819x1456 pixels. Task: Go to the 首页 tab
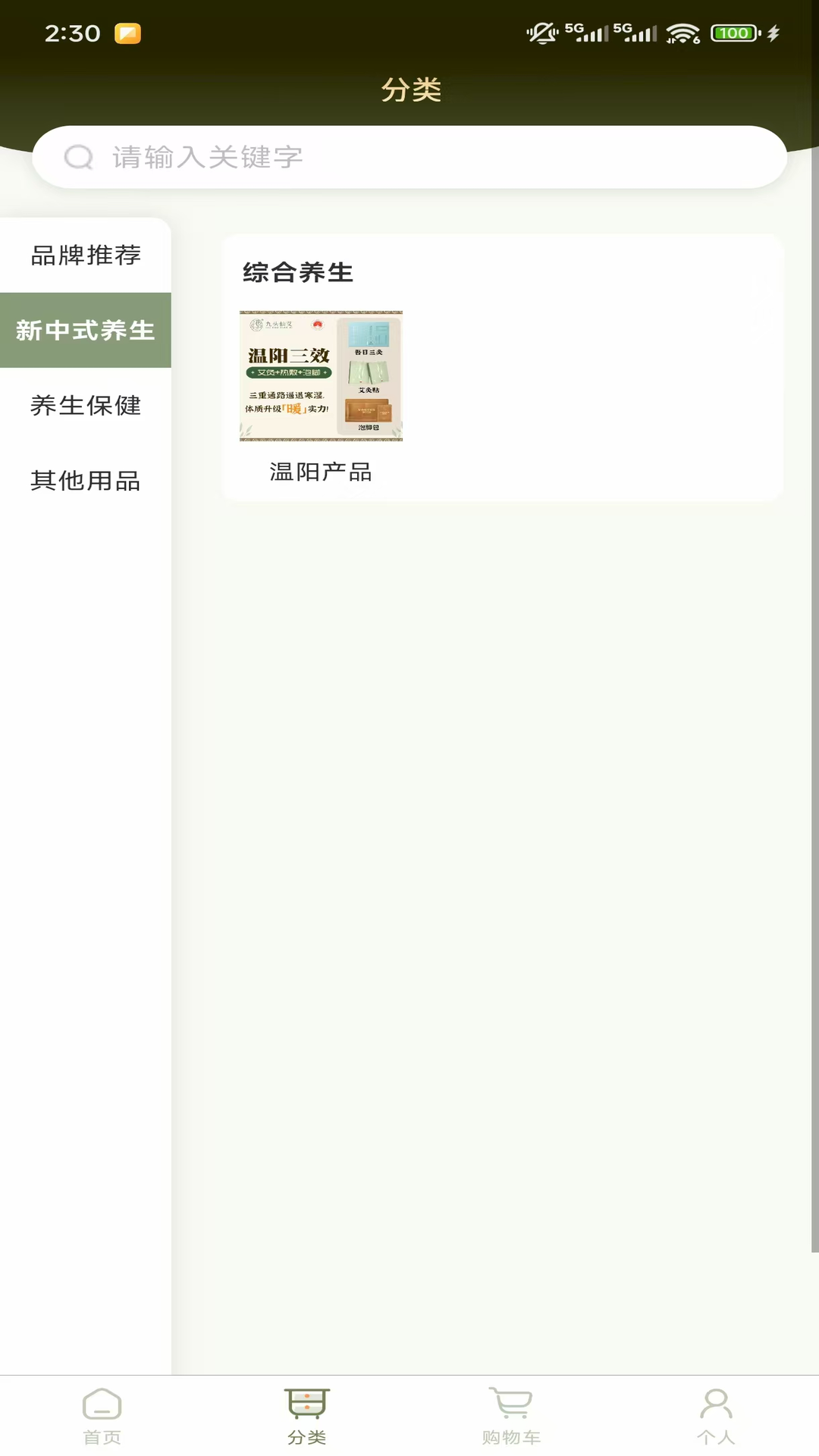click(x=102, y=1416)
